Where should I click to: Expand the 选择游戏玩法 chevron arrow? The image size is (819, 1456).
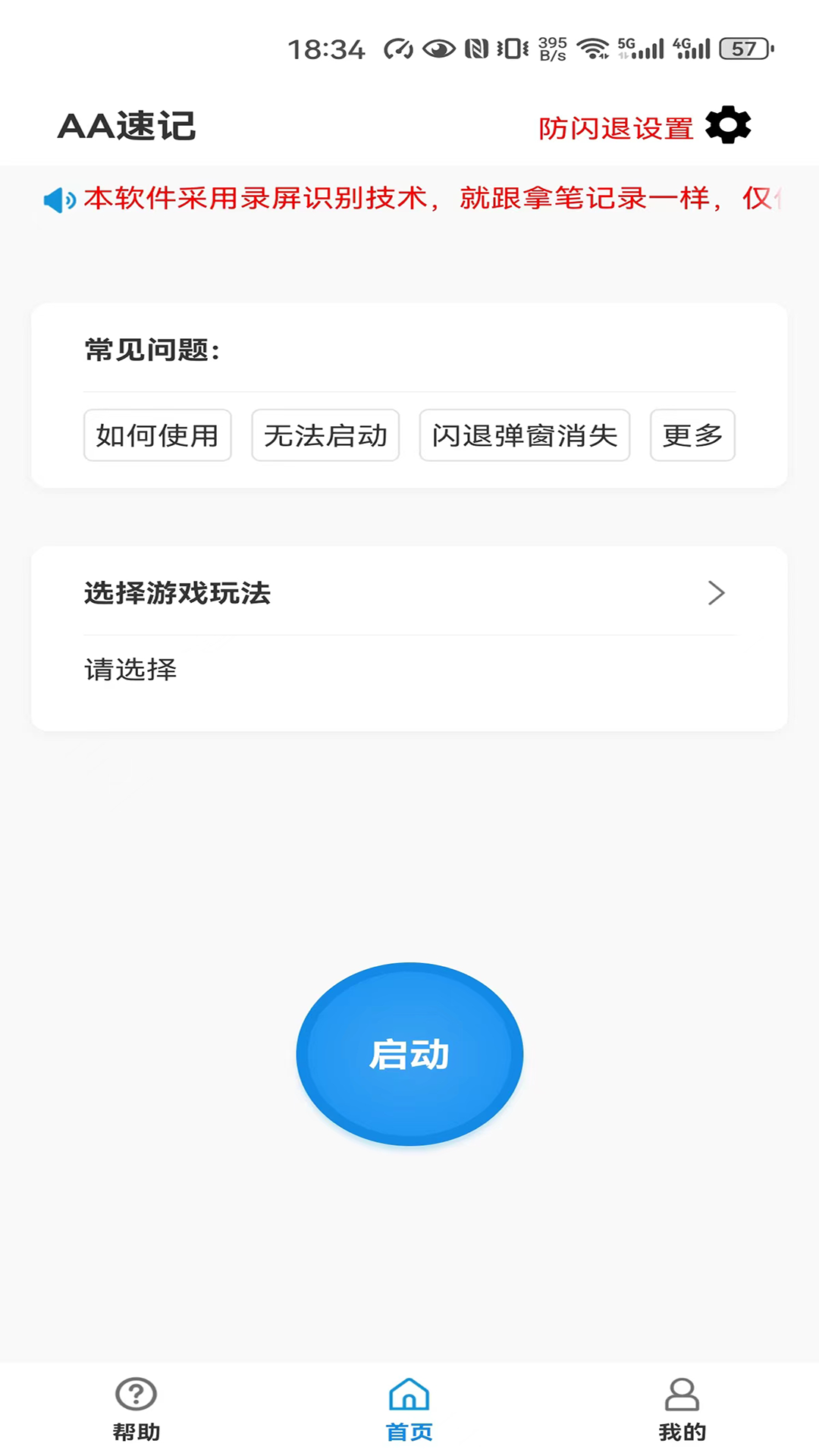pyautogui.click(x=716, y=594)
